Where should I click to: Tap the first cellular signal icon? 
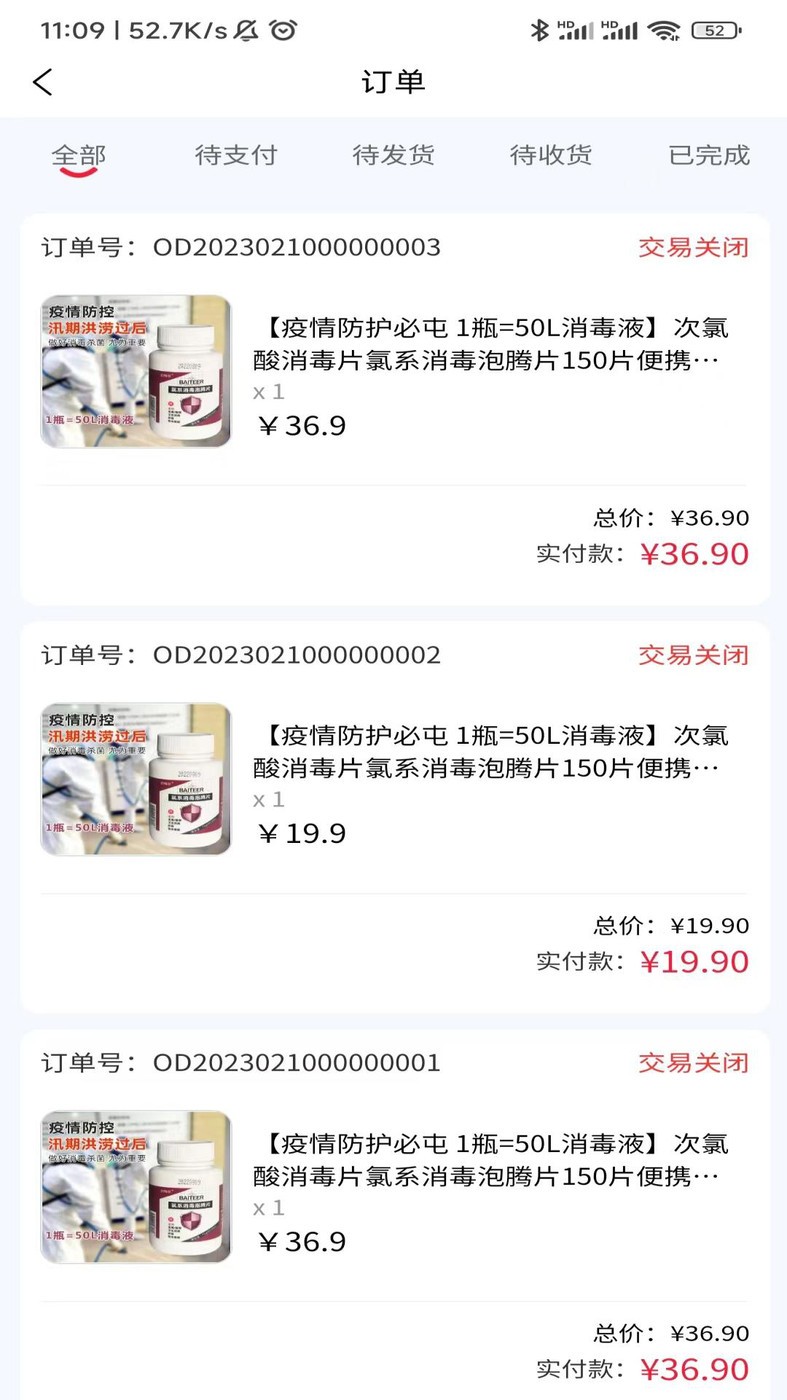(577, 31)
